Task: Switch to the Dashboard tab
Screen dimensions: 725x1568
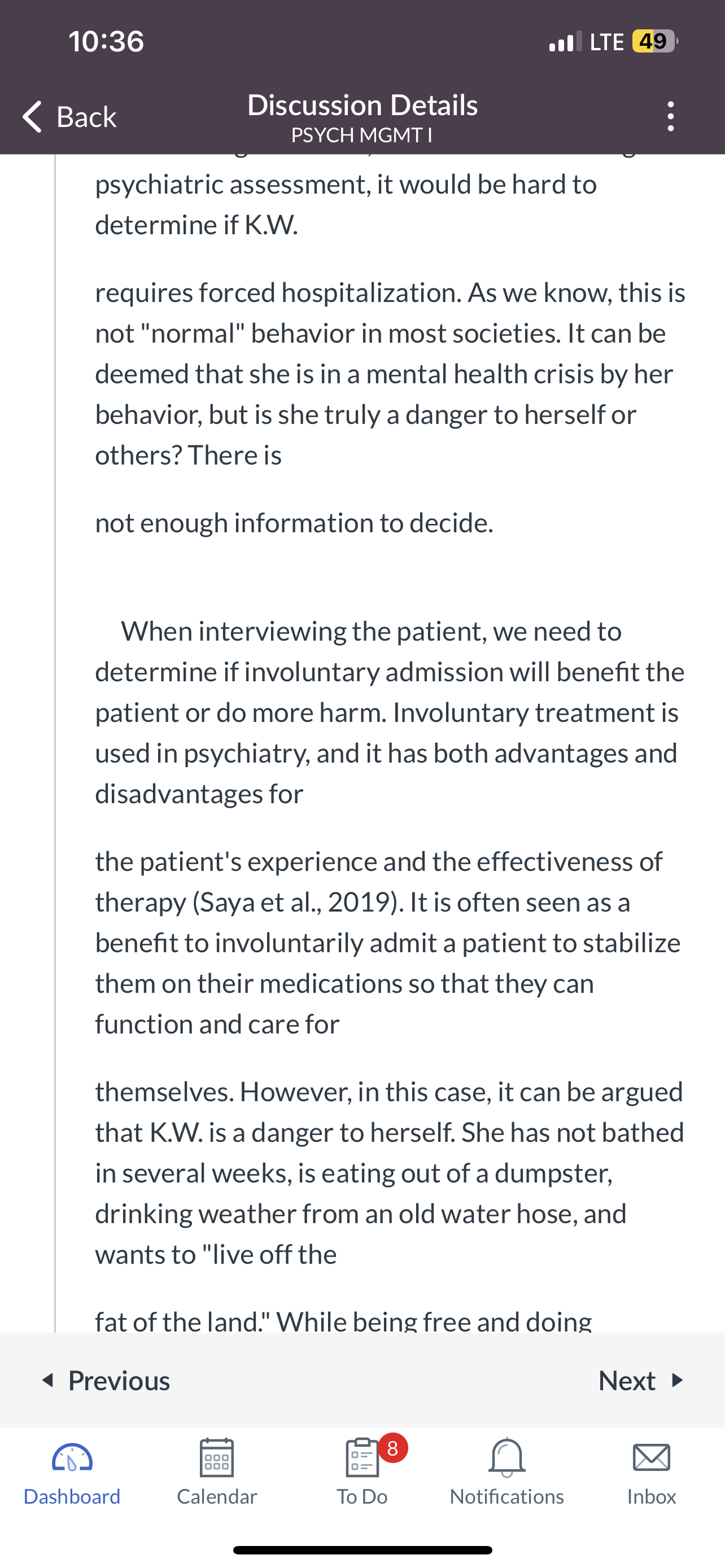Action: click(x=72, y=1473)
